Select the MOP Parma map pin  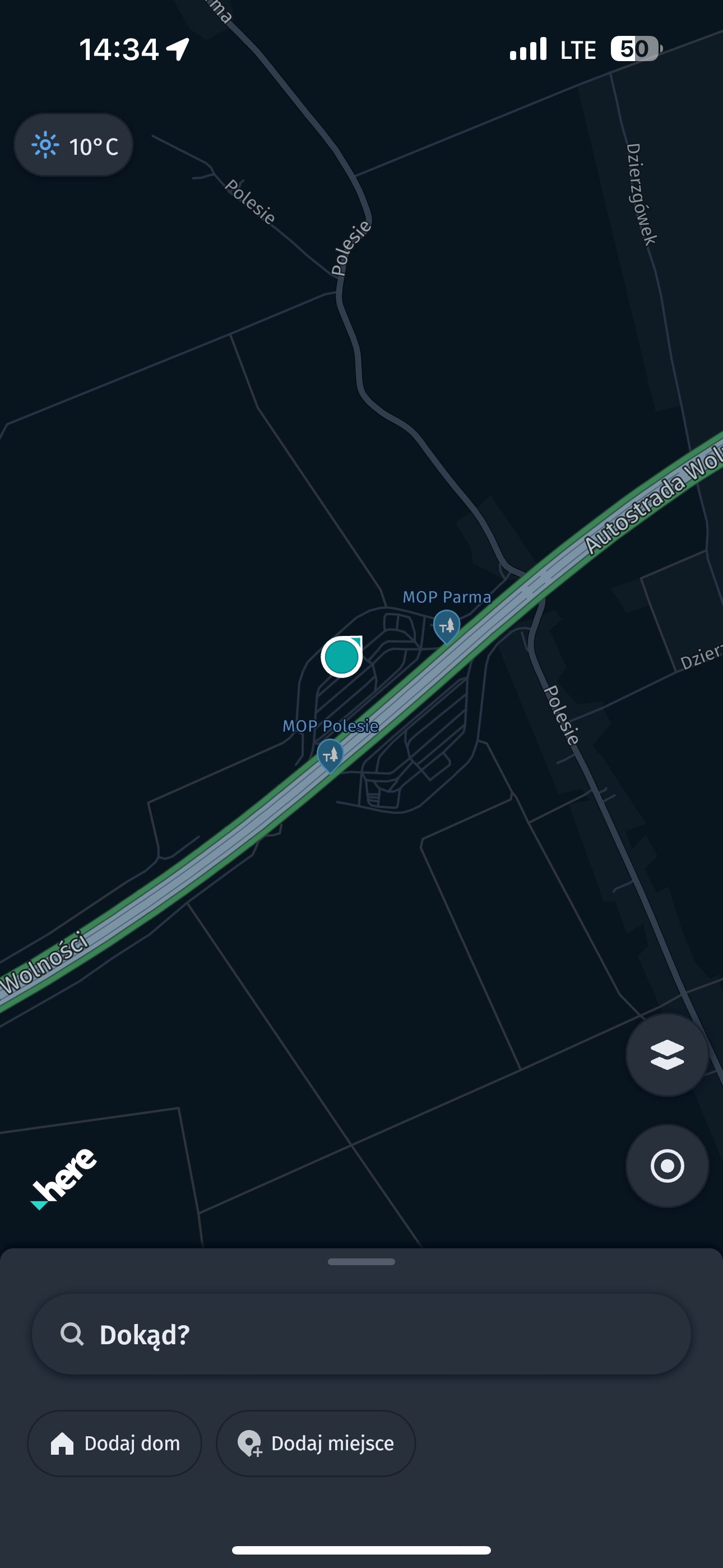[447, 625]
